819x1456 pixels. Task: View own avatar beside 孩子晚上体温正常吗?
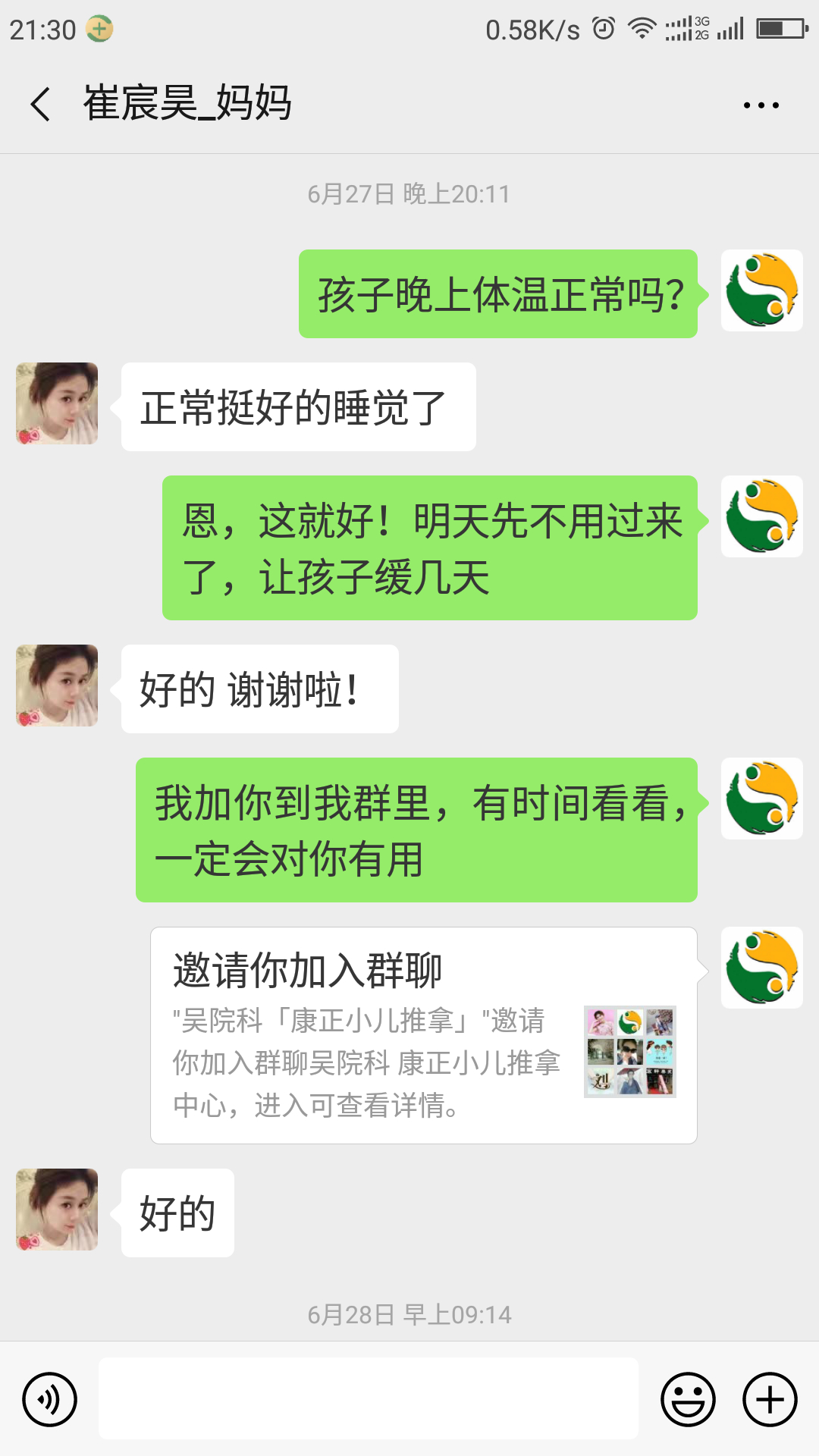click(x=761, y=290)
